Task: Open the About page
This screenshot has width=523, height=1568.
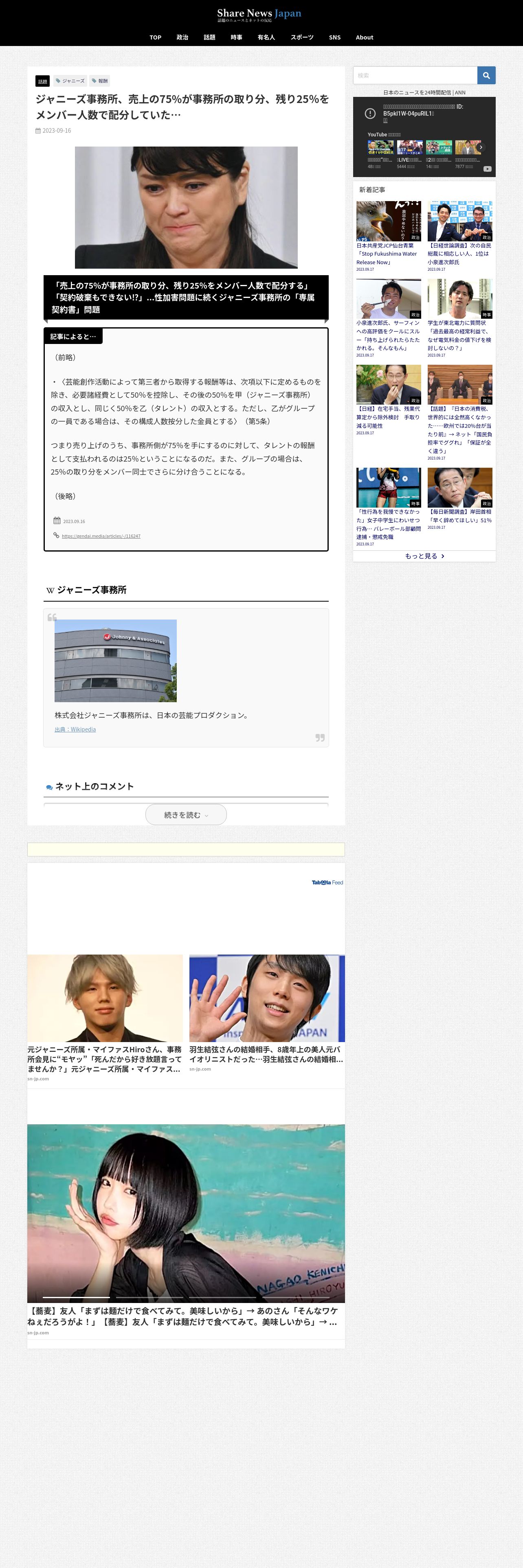Action: [x=364, y=37]
